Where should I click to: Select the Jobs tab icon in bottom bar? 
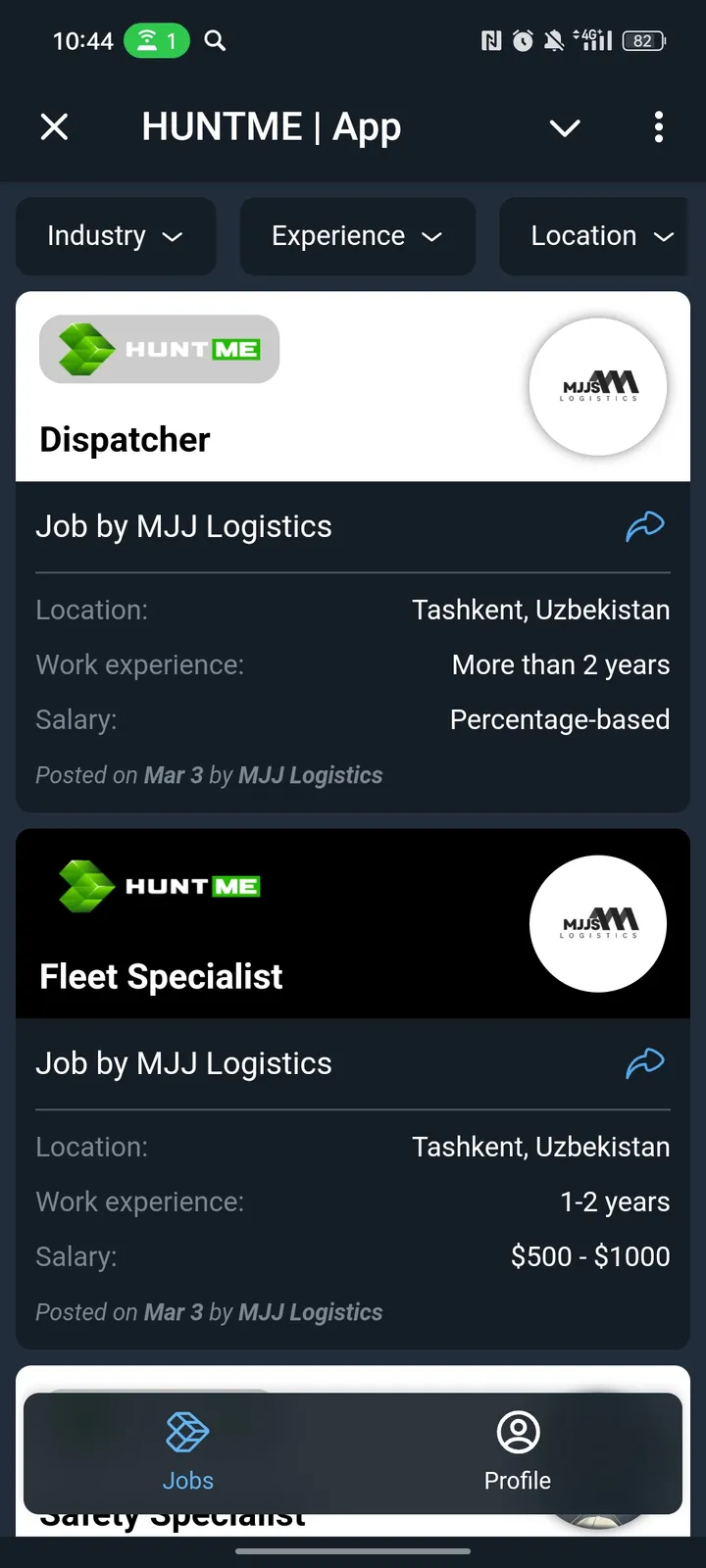click(187, 1431)
